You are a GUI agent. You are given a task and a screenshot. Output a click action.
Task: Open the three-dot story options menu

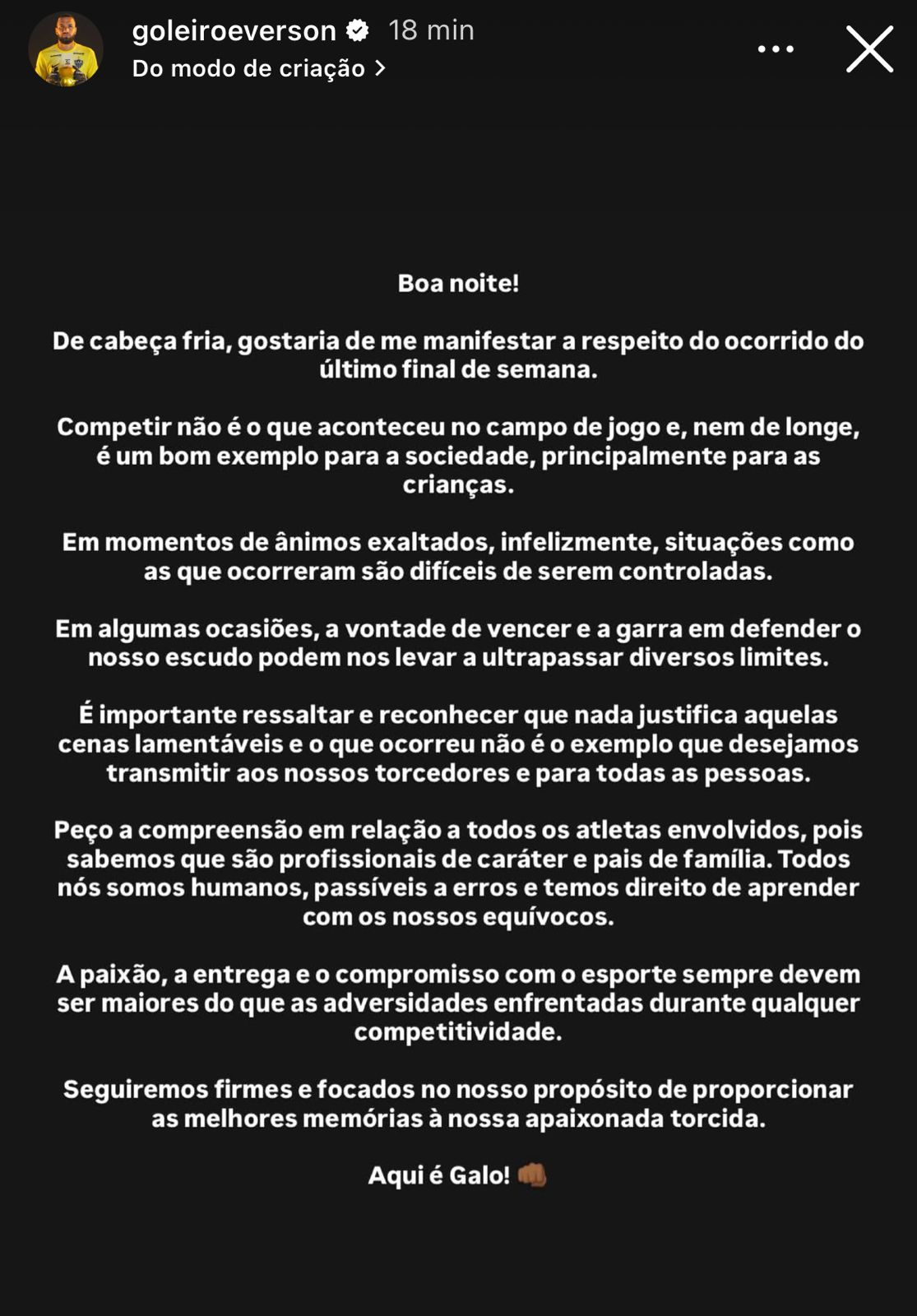pyautogui.click(x=775, y=49)
